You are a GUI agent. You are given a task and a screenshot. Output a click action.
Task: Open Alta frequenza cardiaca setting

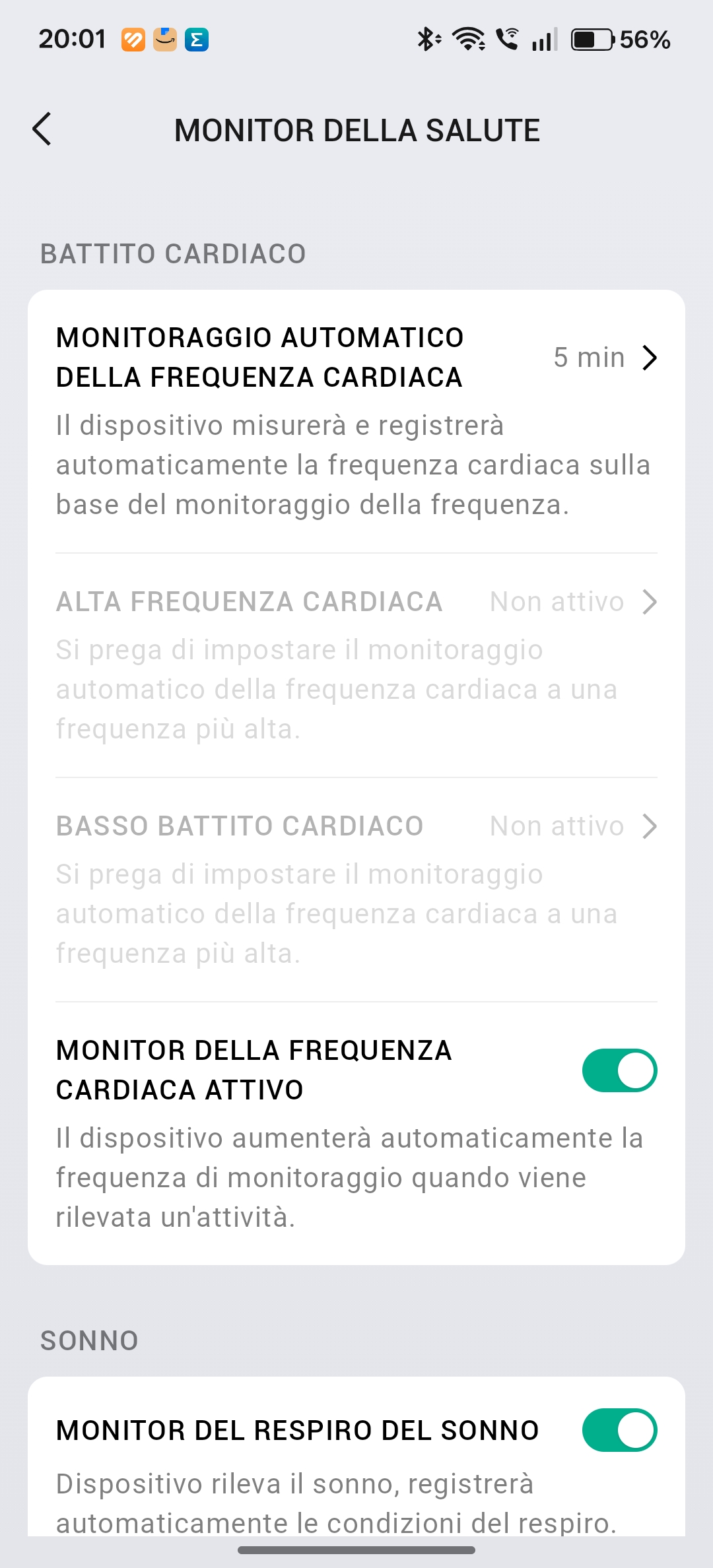356,602
